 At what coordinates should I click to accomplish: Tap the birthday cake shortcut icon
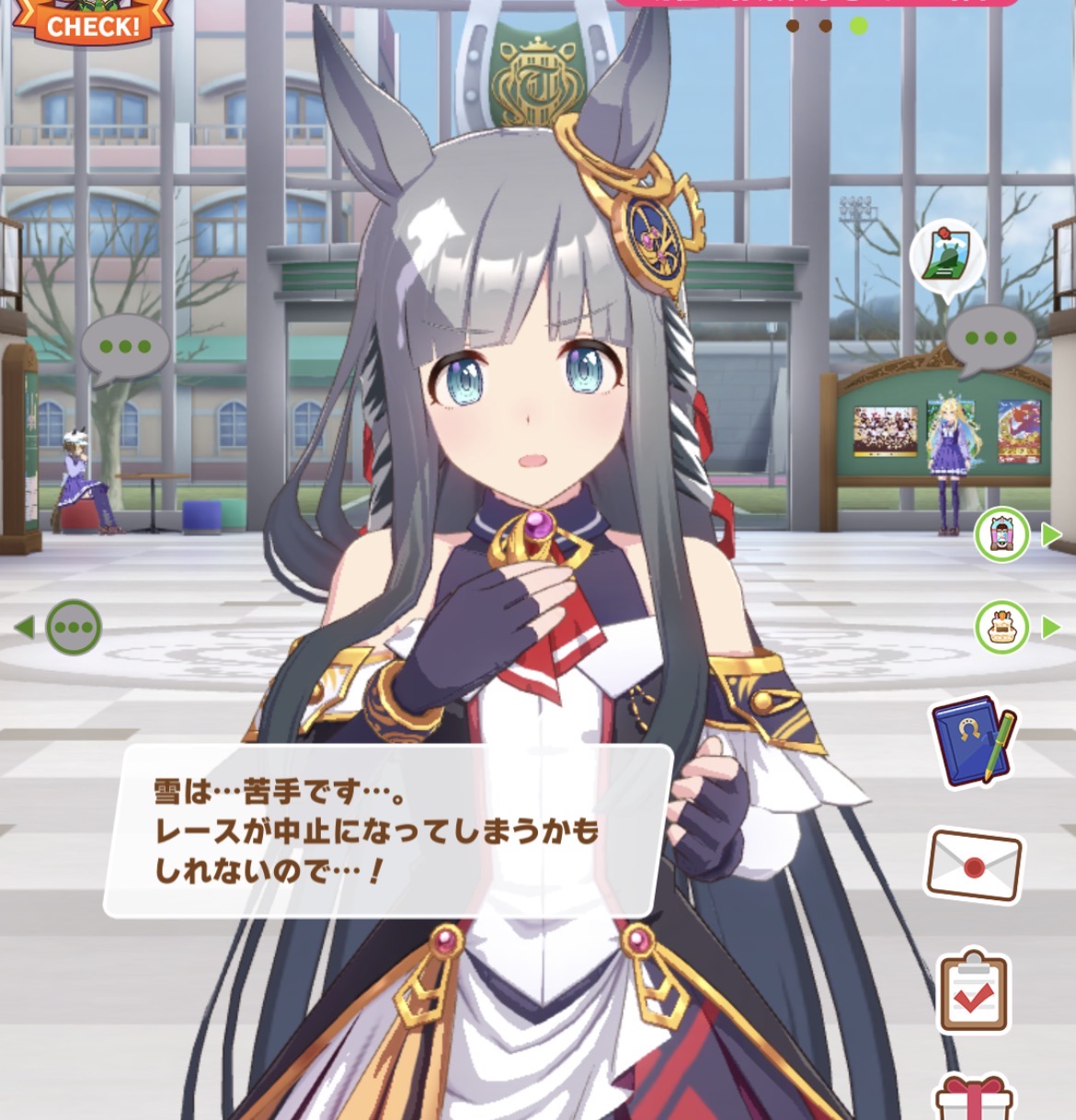[x=1002, y=627]
